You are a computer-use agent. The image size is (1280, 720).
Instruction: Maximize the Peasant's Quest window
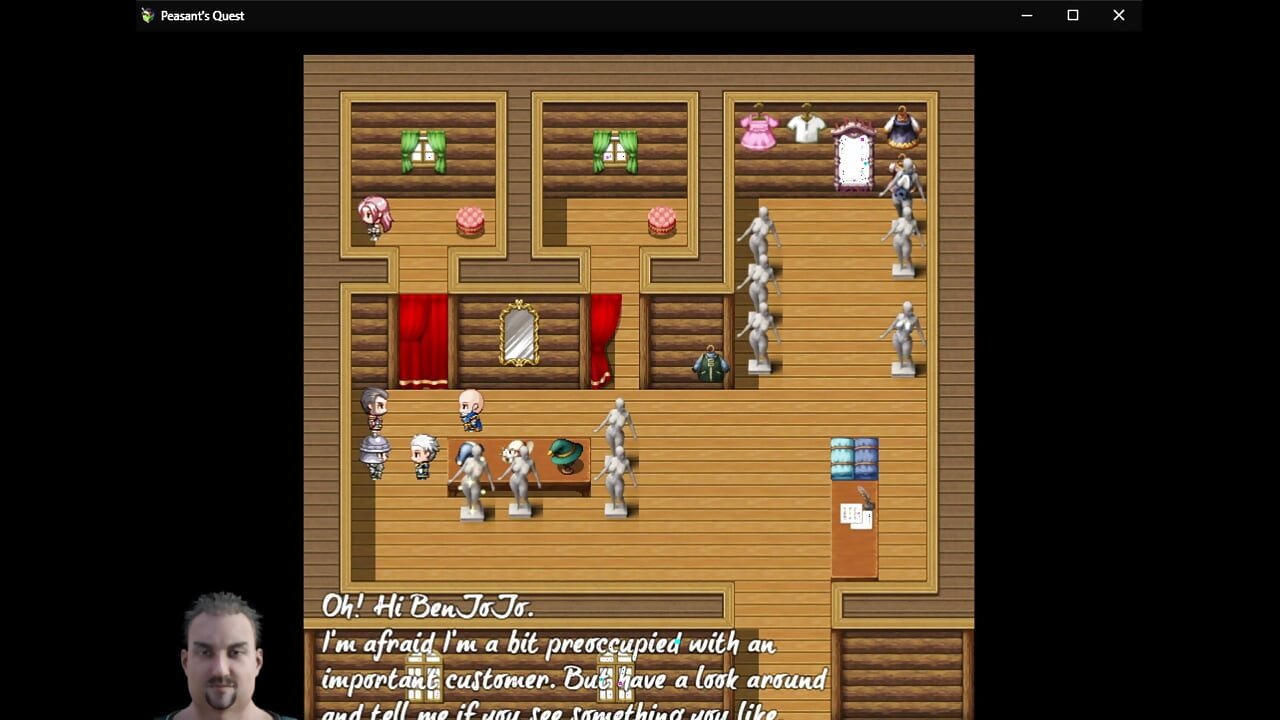[x=1072, y=15]
